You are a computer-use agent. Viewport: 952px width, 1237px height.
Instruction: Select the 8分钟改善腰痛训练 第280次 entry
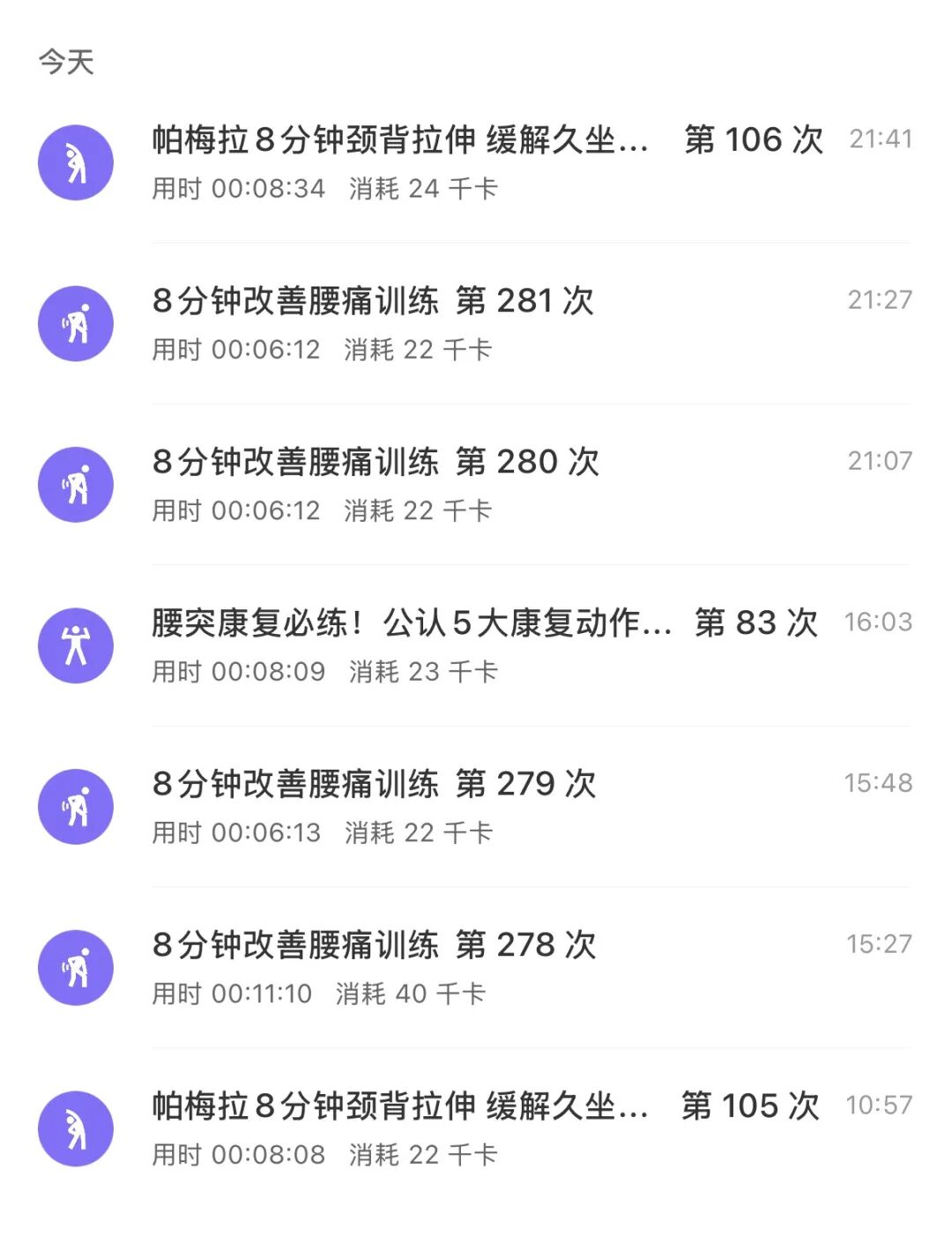click(476, 484)
